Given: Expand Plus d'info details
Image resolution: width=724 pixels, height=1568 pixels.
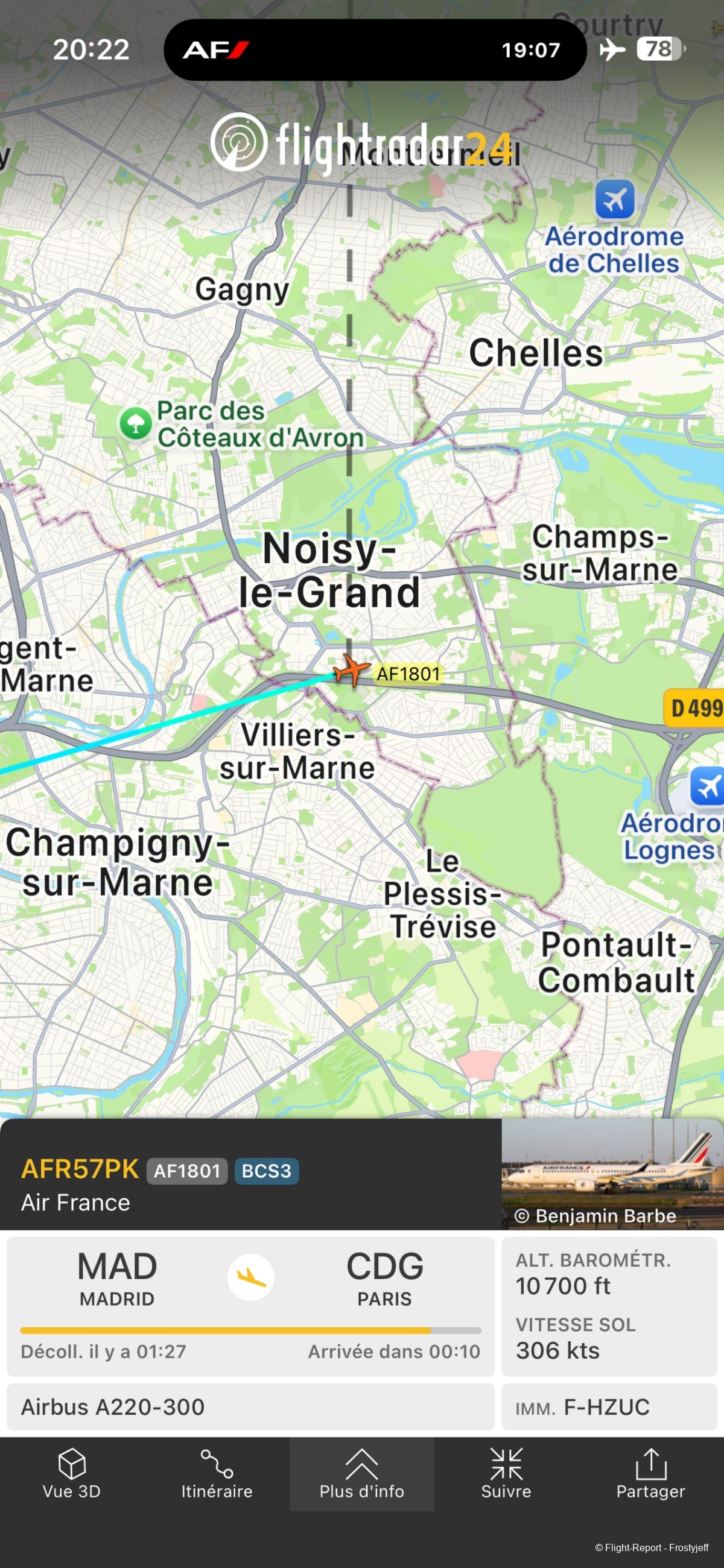Looking at the screenshot, I should (361, 1474).
